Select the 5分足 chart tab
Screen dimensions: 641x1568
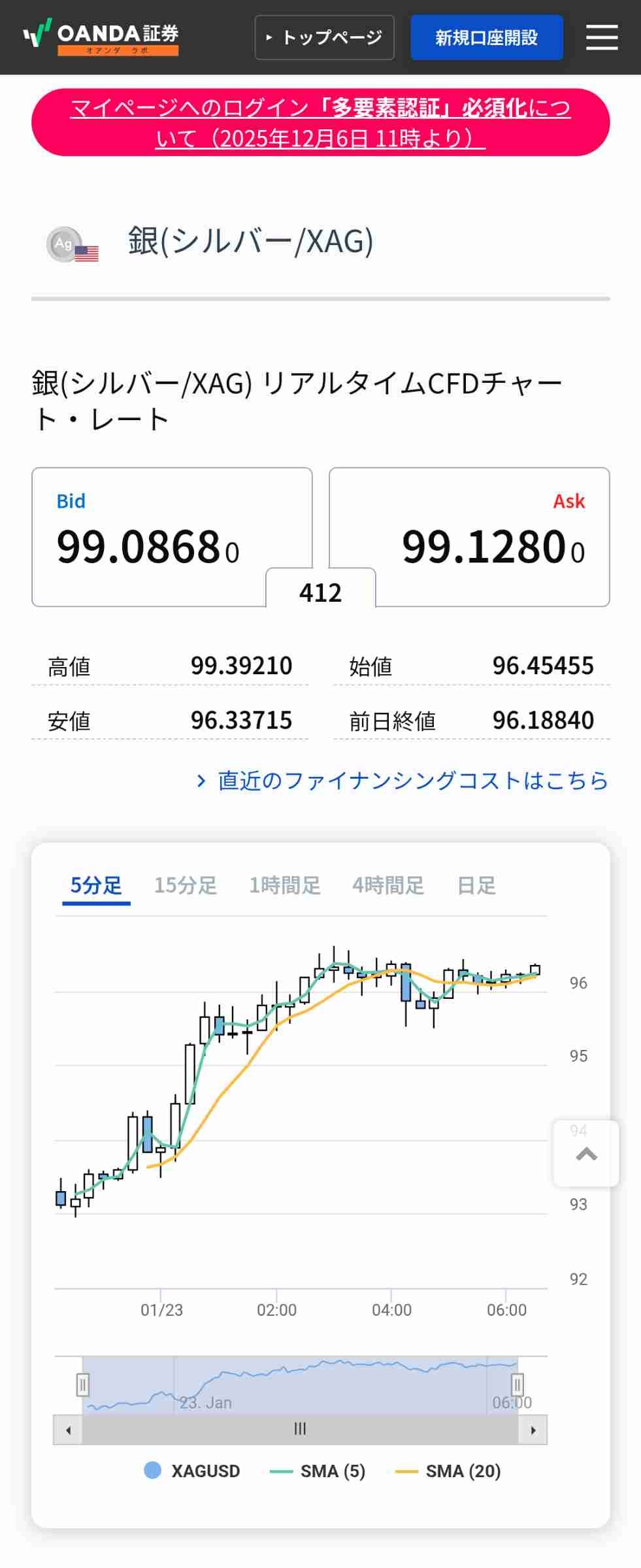(96, 885)
